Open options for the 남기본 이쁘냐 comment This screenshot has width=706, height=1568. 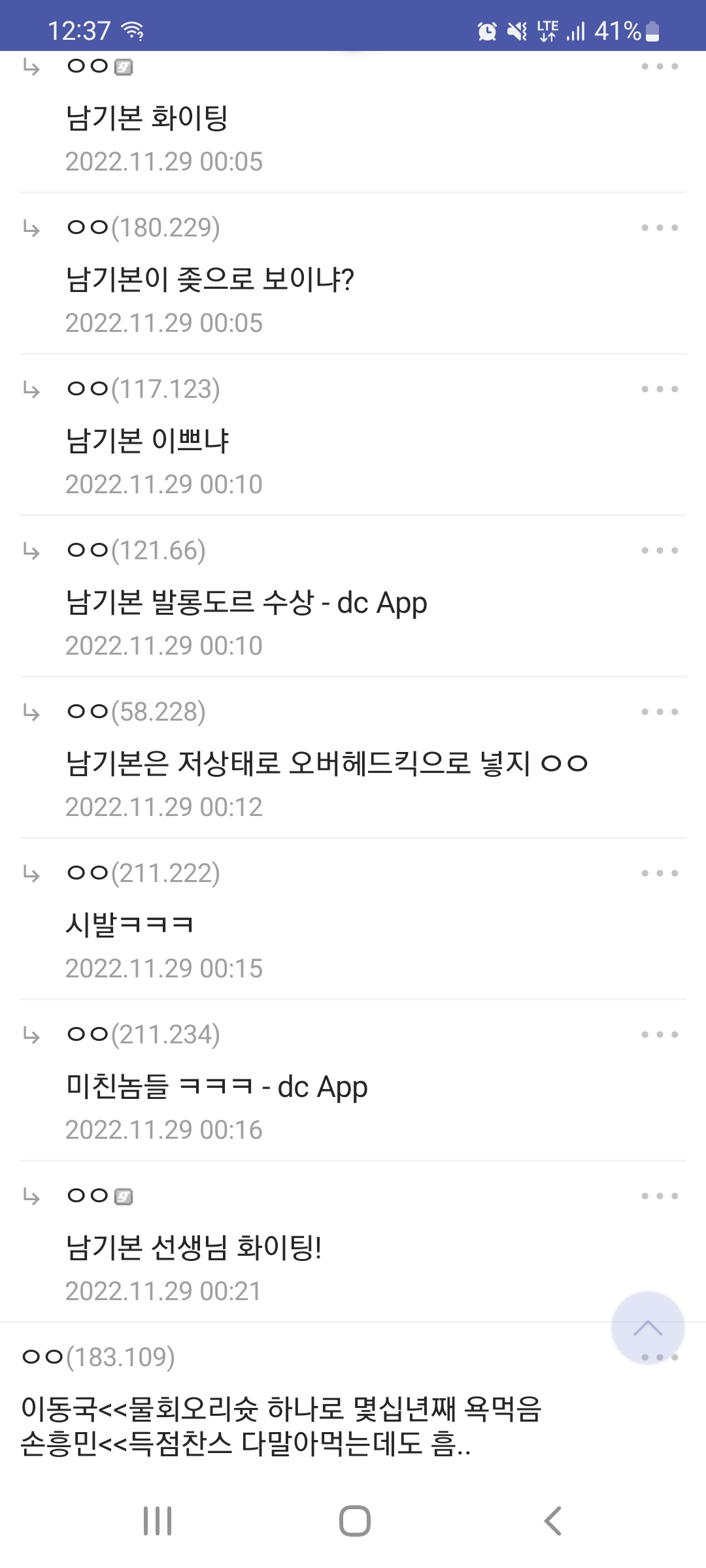[x=660, y=389]
